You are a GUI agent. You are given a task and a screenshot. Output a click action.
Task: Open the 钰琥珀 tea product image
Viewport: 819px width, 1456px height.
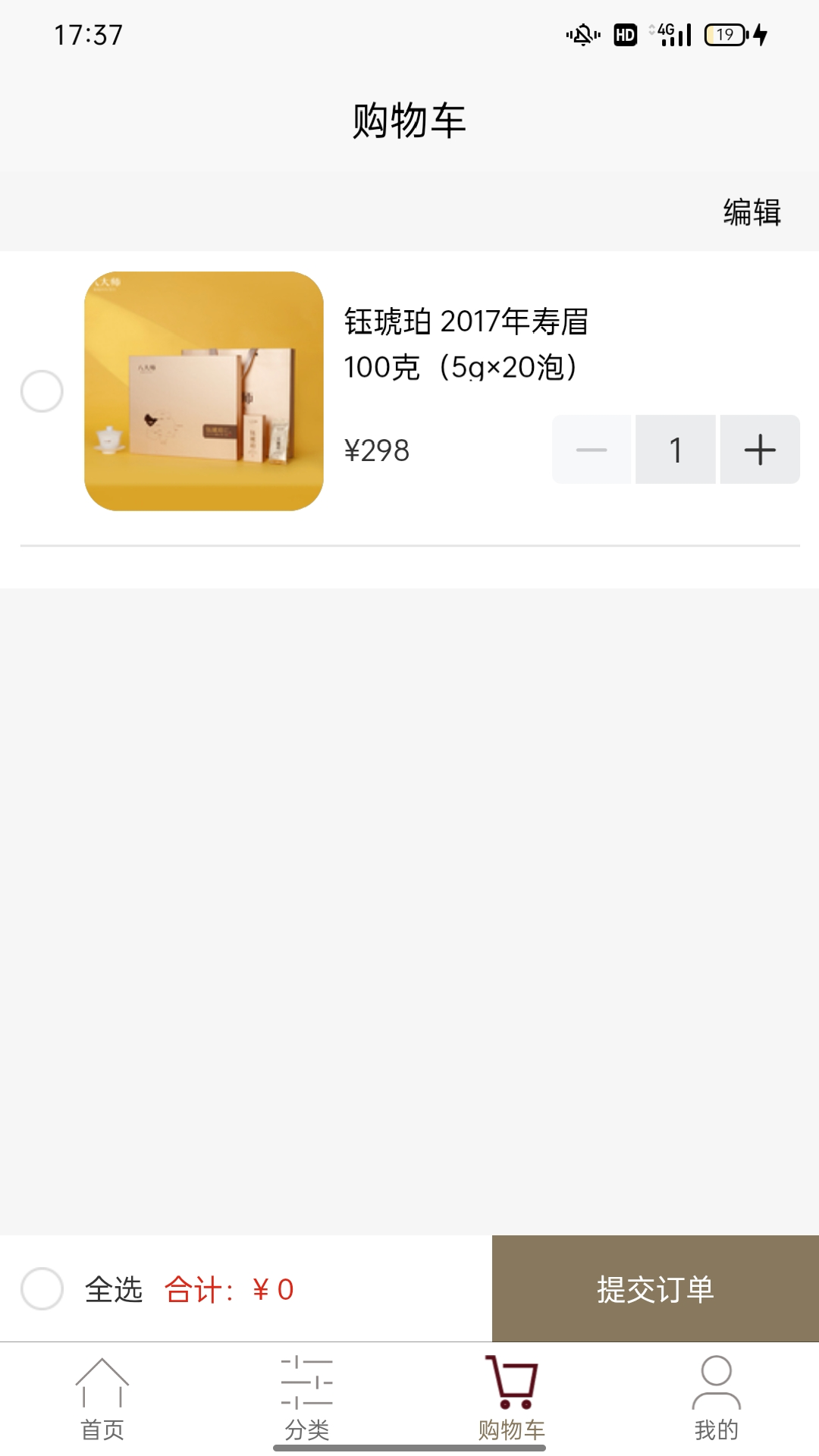pos(203,391)
